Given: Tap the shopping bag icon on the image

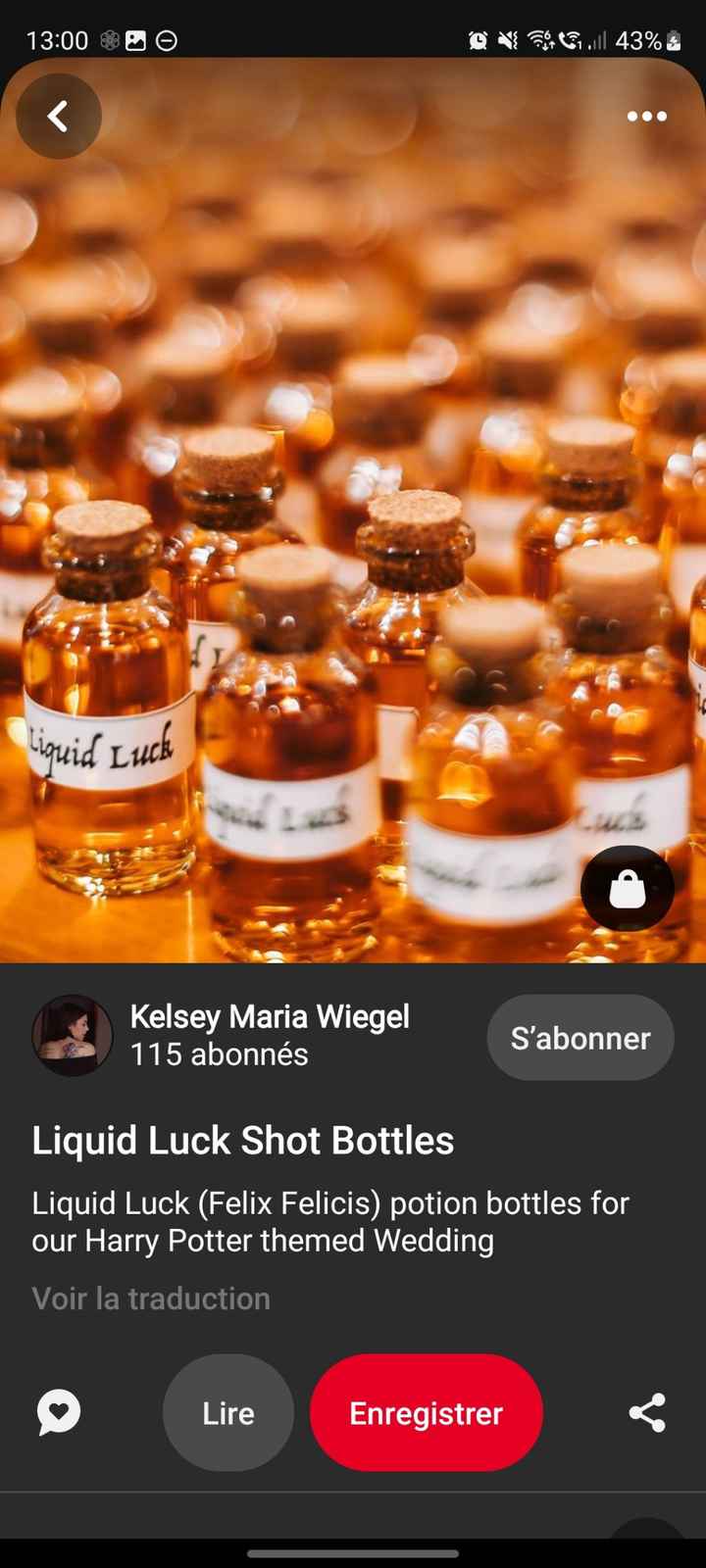Looking at the screenshot, I should (x=627, y=889).
